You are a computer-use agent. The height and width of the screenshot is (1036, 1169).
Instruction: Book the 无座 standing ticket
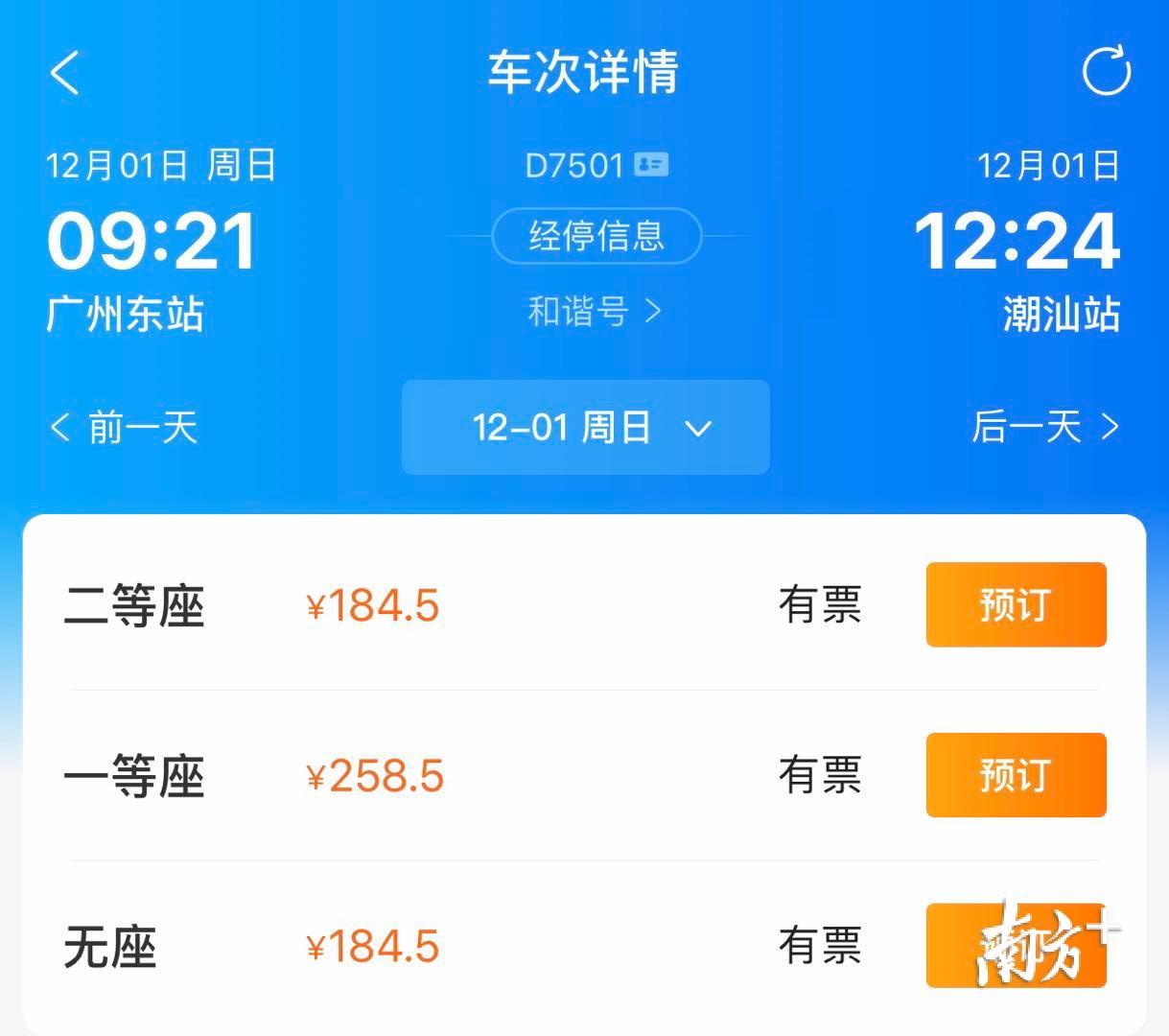point(1016,946)
